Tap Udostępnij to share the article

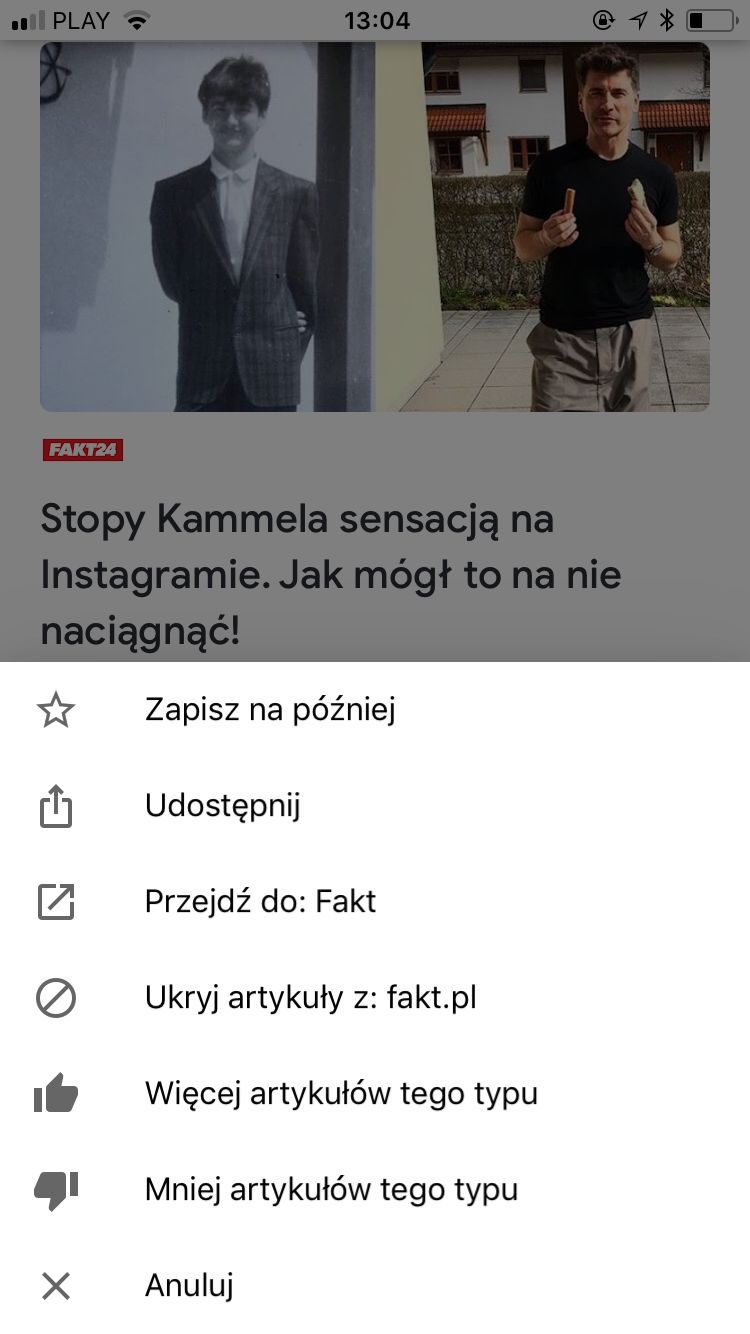coord(375,806)
